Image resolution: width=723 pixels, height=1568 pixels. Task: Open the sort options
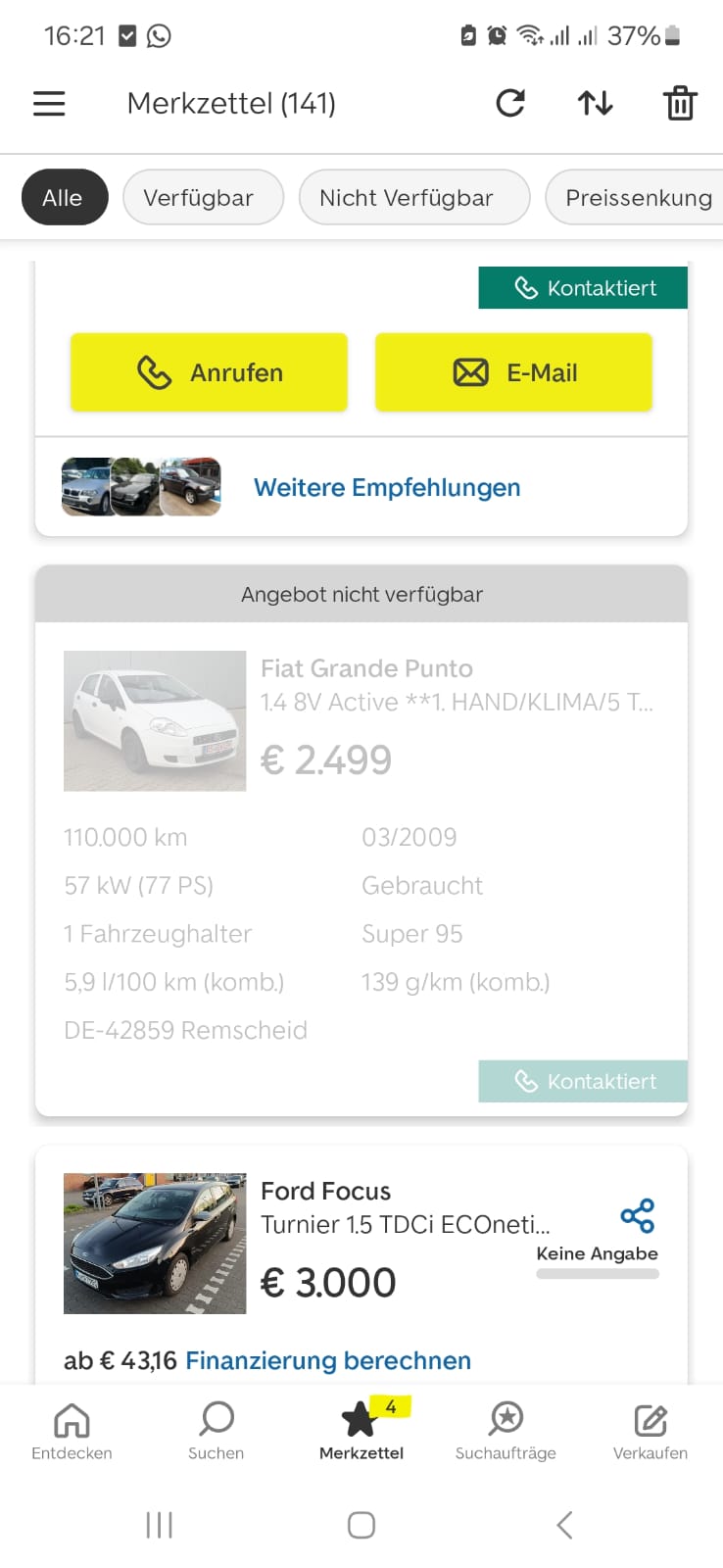pos(595,103)
